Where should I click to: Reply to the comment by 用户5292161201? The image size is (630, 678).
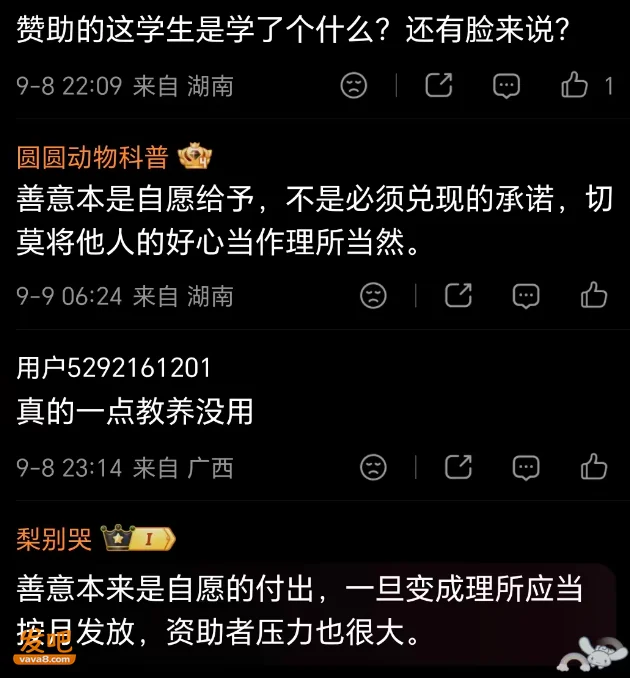tap(526, 467)
